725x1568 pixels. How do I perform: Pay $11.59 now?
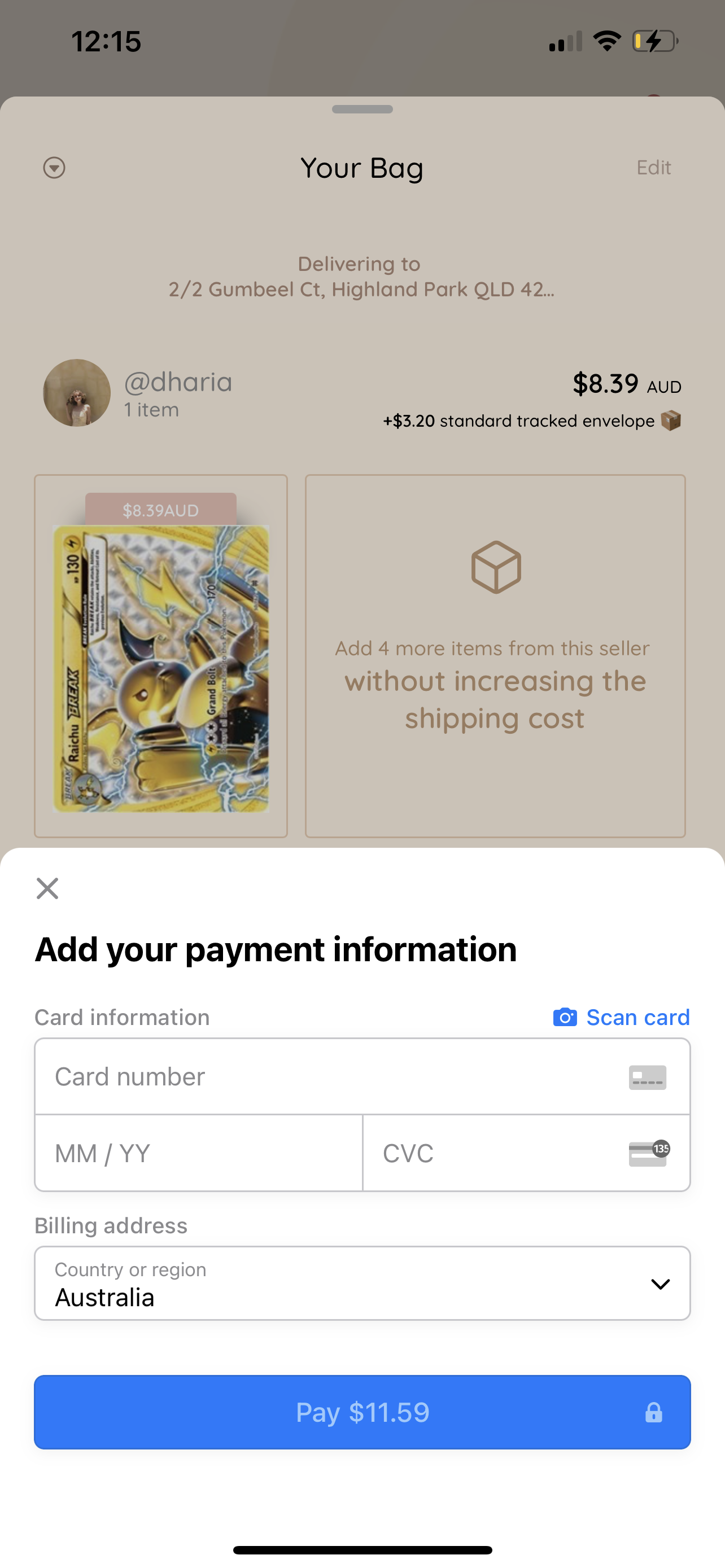(362, 1412)
